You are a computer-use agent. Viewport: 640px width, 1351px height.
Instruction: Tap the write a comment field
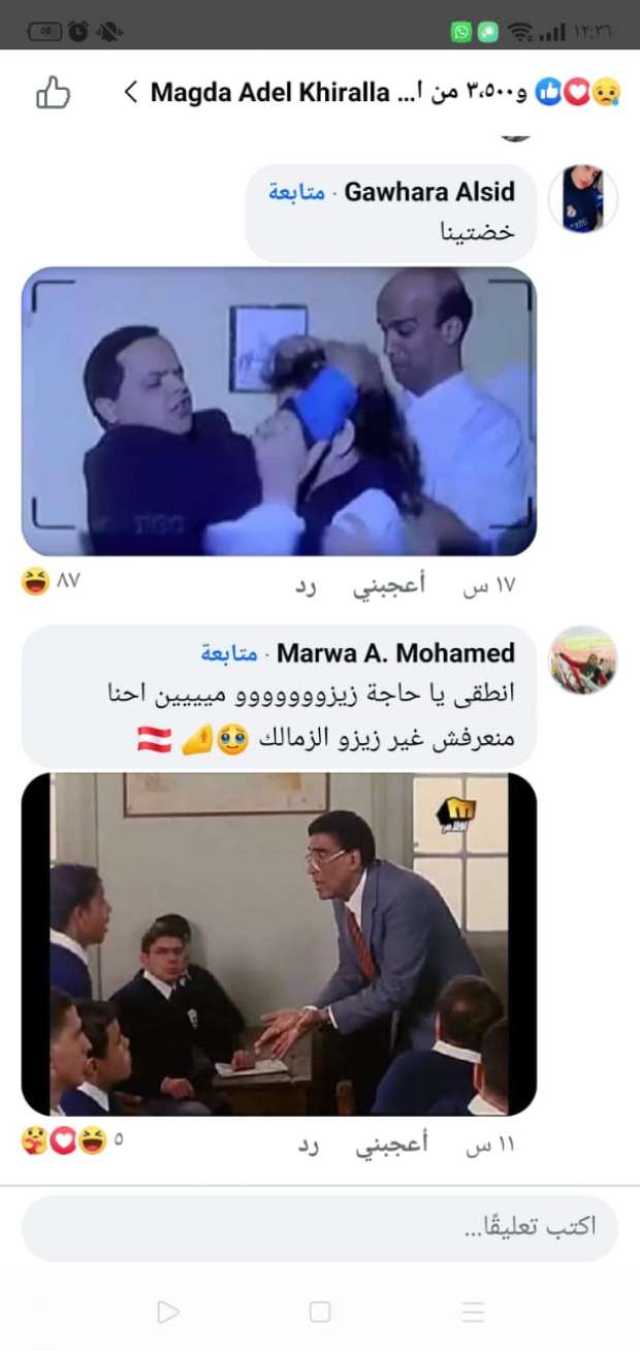(x=320, y=1227)
